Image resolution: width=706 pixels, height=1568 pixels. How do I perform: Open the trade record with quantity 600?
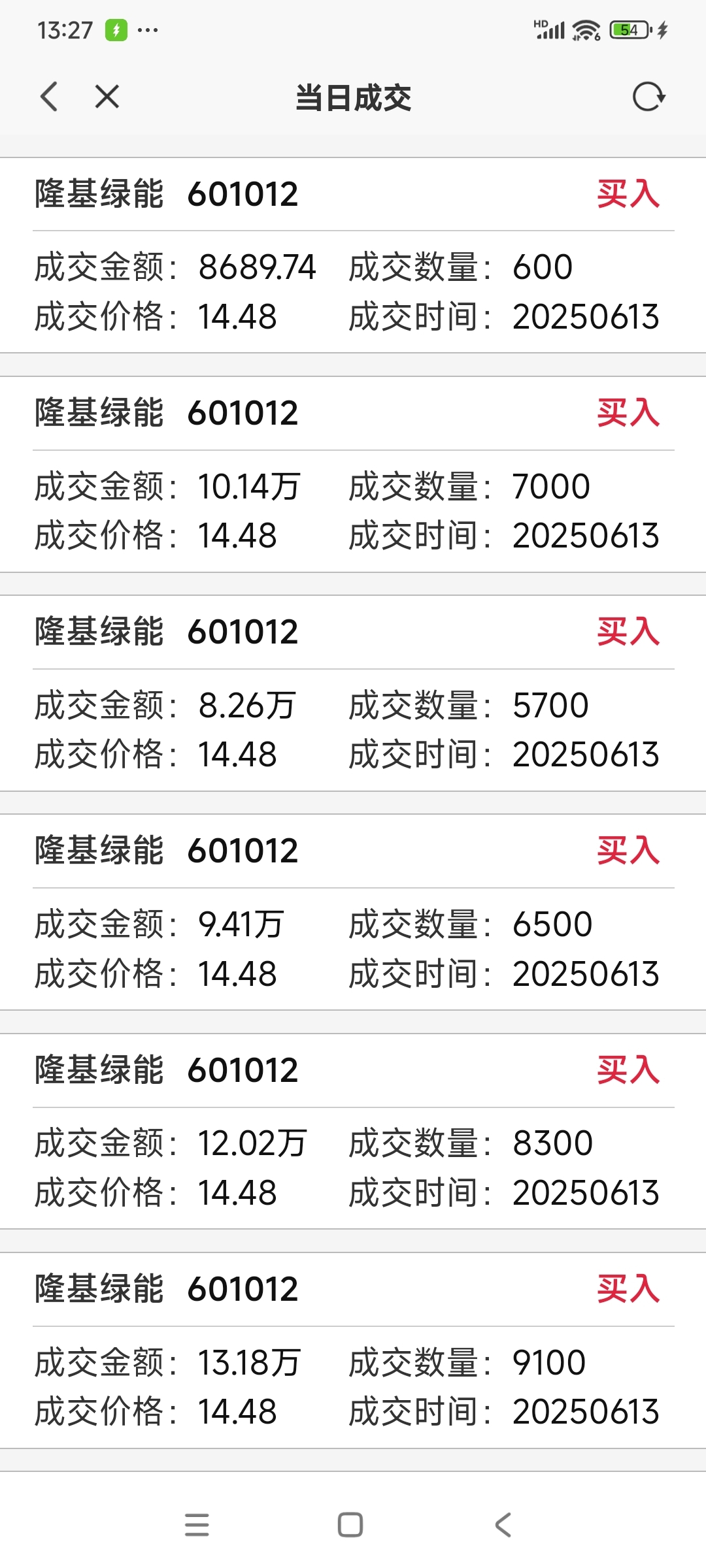tap(353, 255)
